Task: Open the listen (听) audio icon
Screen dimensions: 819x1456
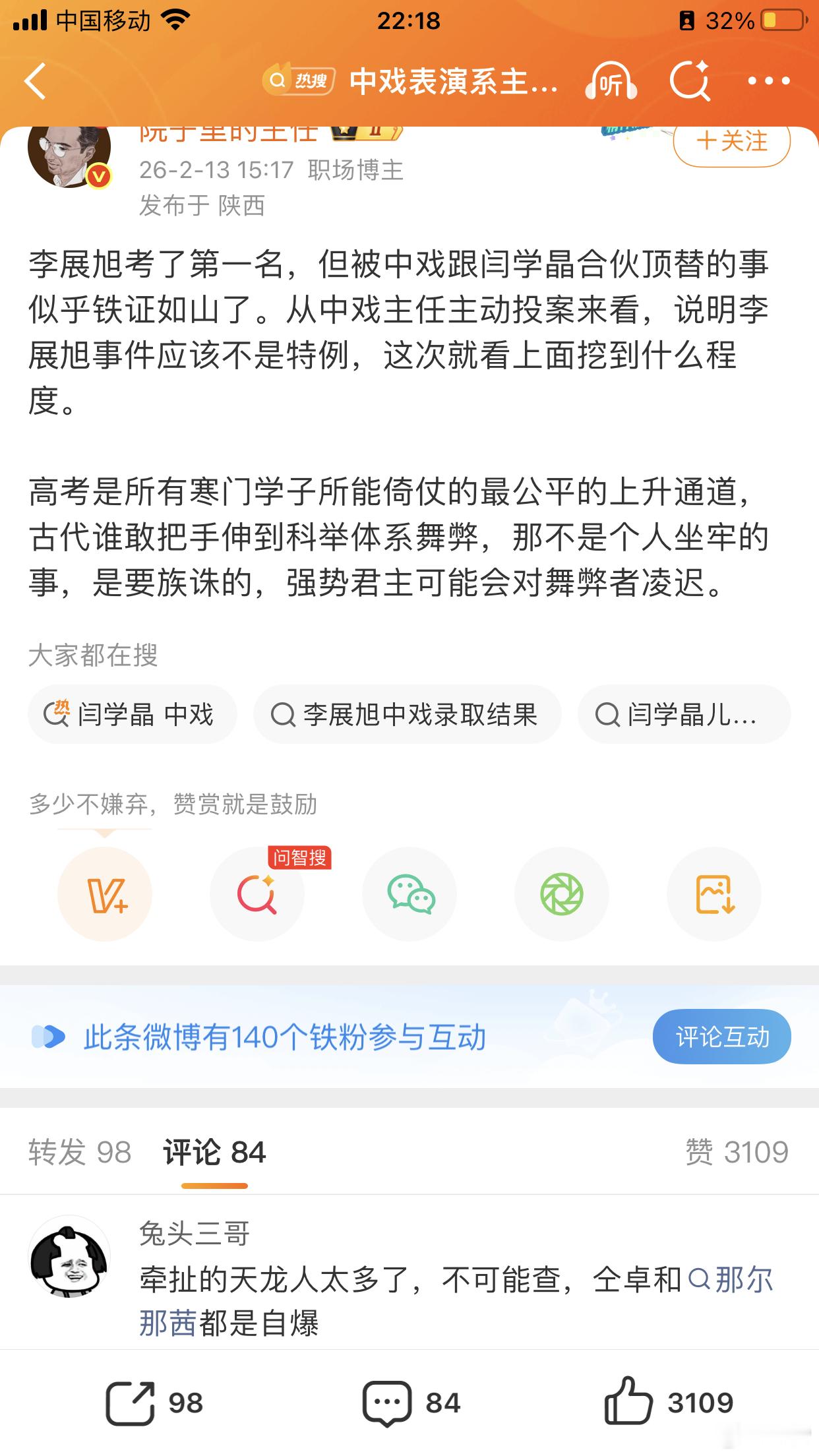Action: pos(612,80)
